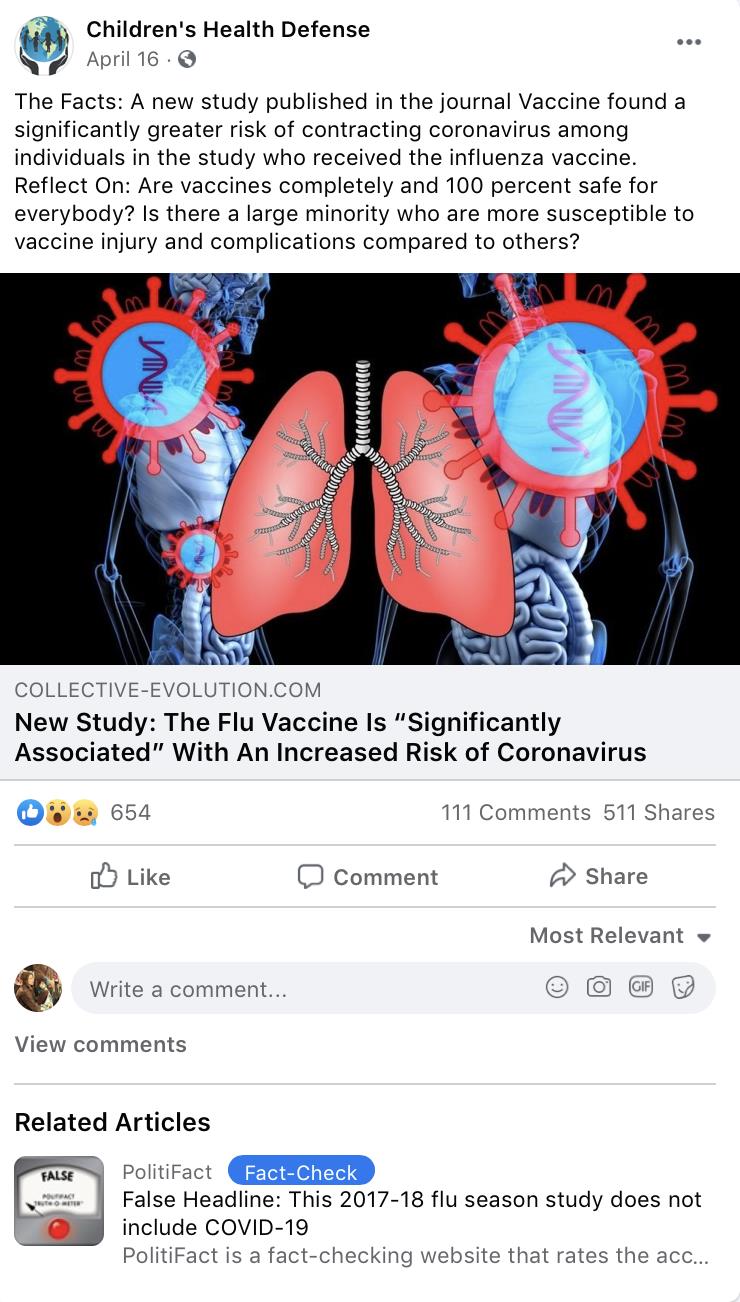View the 511 Shares
Screen dimensions: 740x1302
[x=658, y=813]
